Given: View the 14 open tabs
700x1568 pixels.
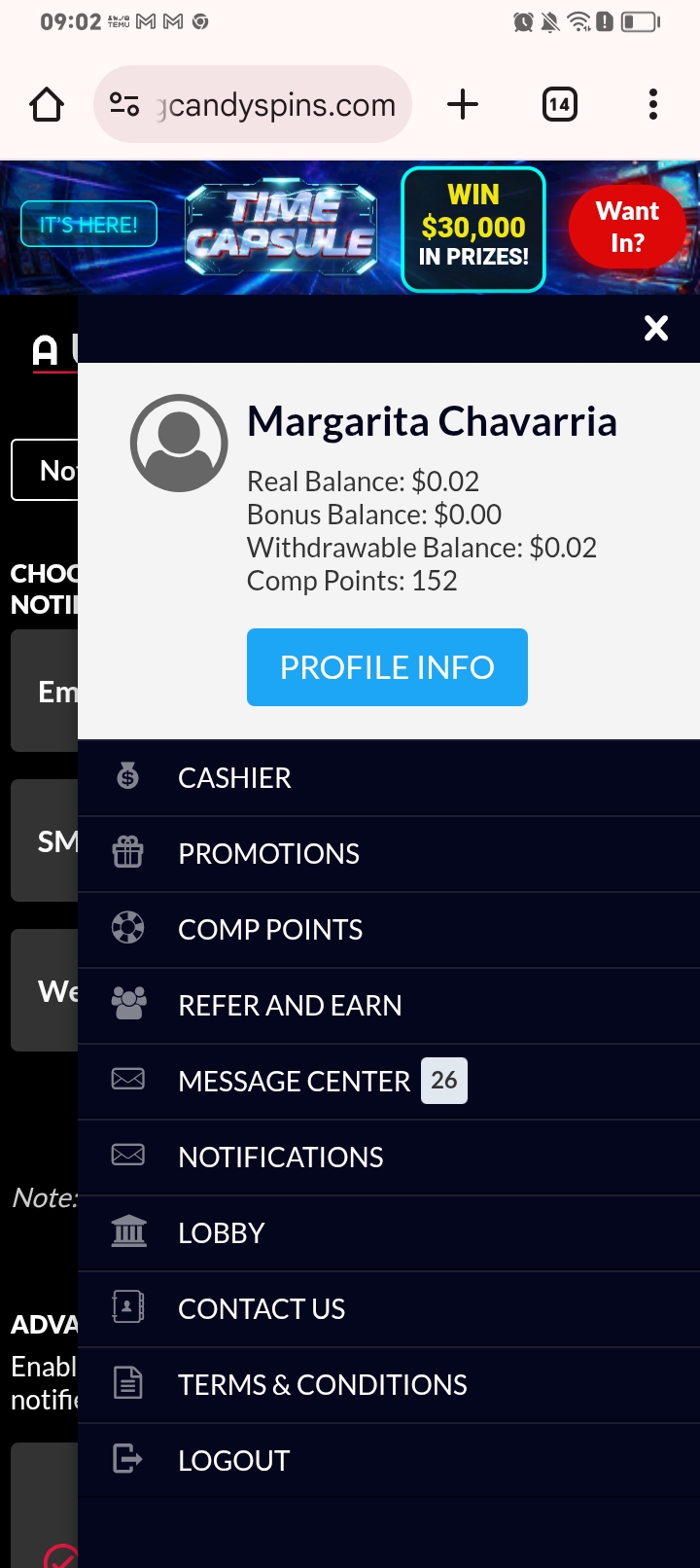Looking at the screenshot, I should (x=559, y=104).
